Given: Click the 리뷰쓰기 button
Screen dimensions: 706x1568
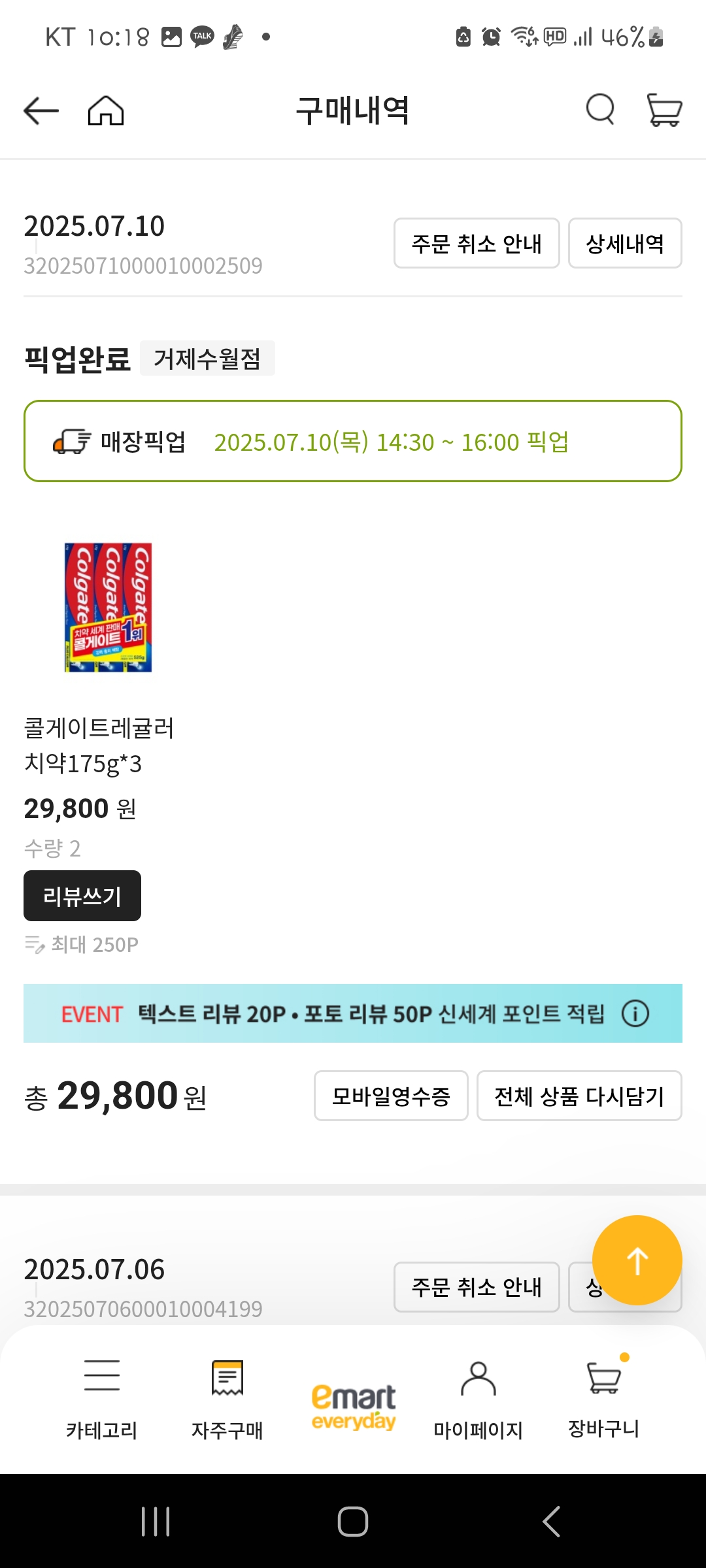Looking at the screenshot, I should pos(82,895).
